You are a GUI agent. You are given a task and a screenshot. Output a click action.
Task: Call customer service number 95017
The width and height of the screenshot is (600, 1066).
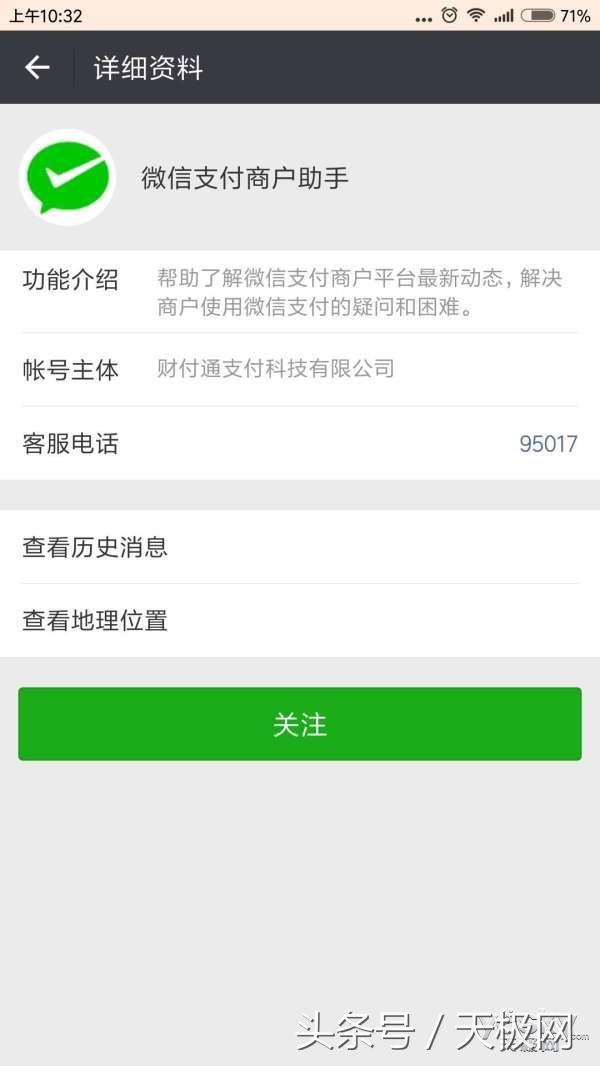point(548,444)
